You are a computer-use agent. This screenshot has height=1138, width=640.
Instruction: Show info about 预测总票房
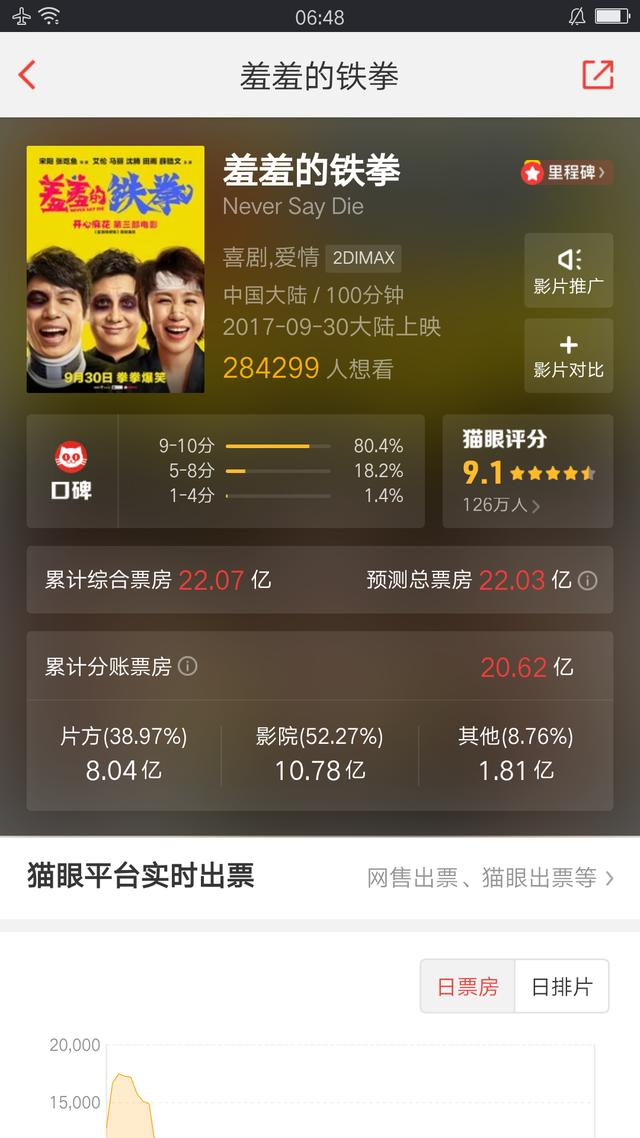tap(588, 580)
